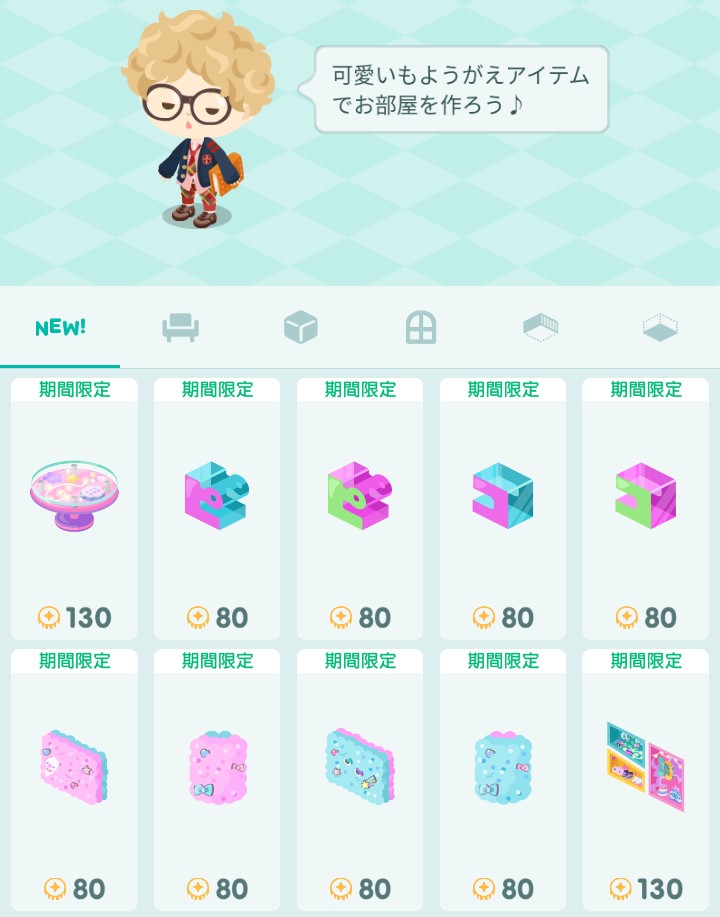Switch to the cube objects tab

click(x=300, y=328)
